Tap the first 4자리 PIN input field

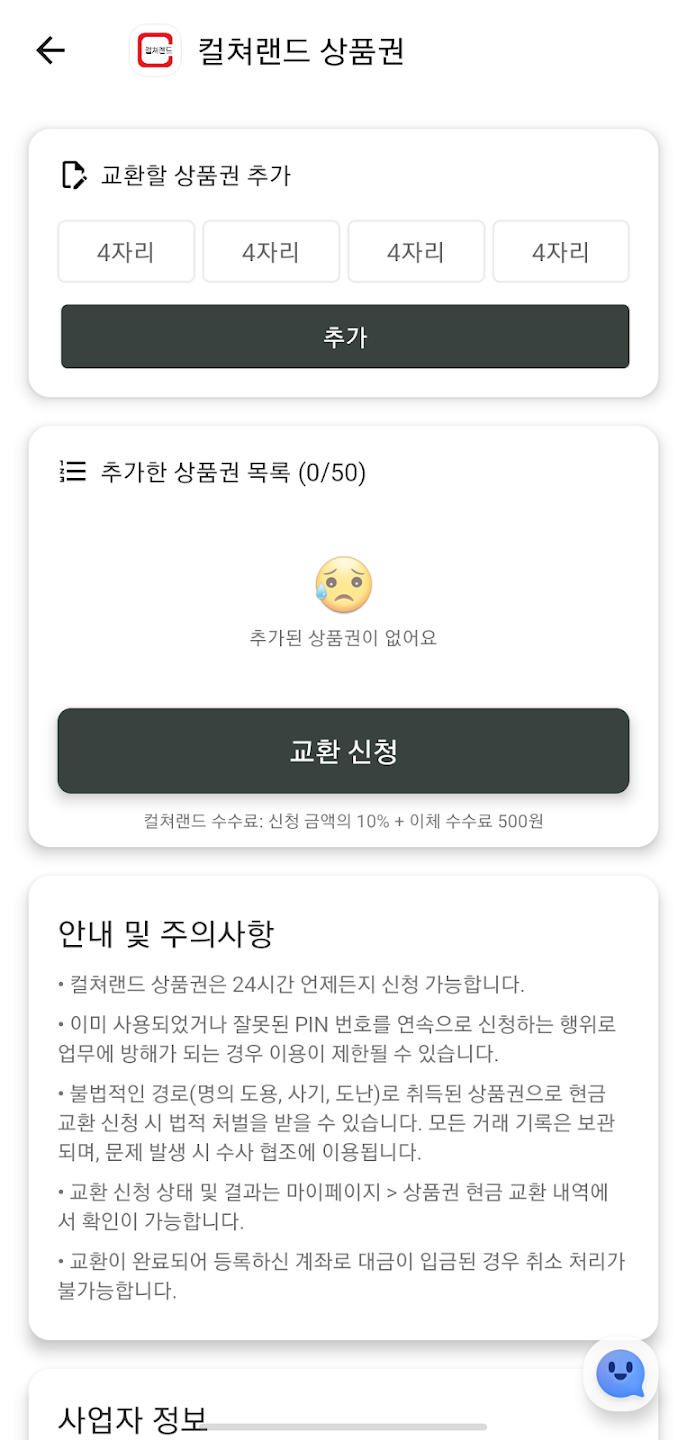(126, 252)
